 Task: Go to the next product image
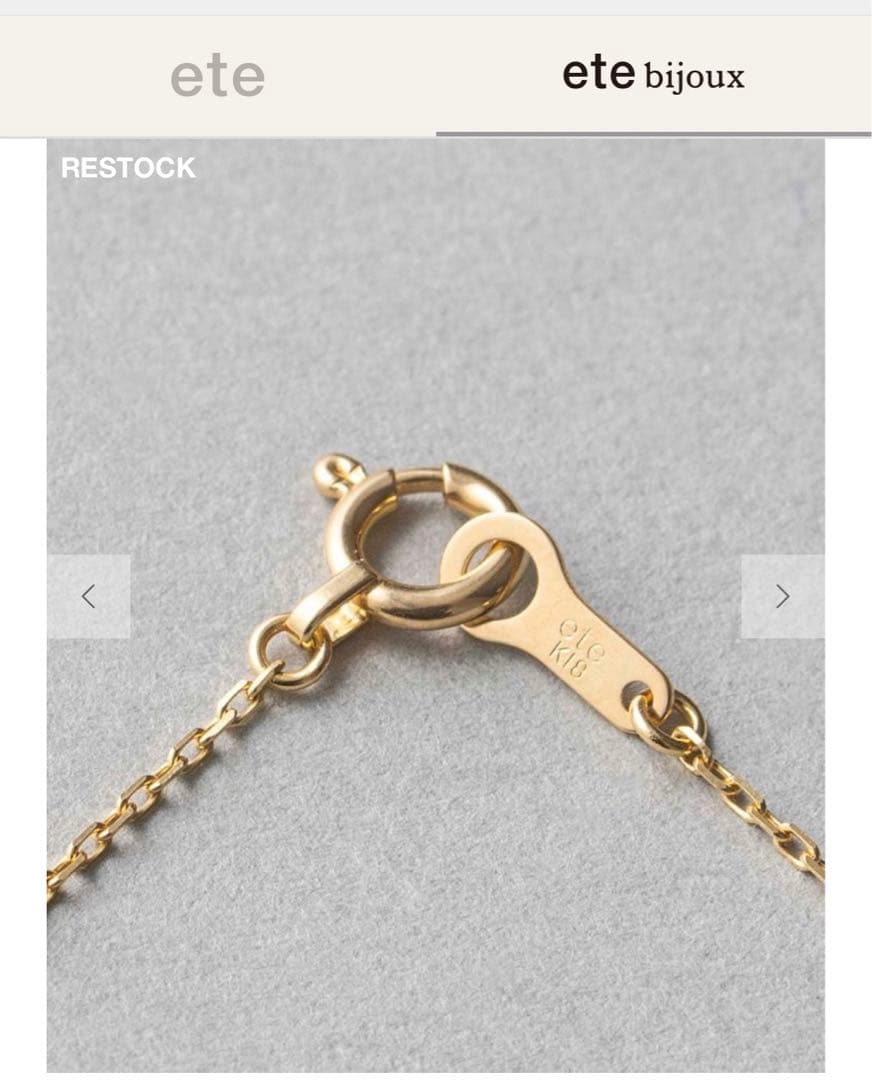782,597
